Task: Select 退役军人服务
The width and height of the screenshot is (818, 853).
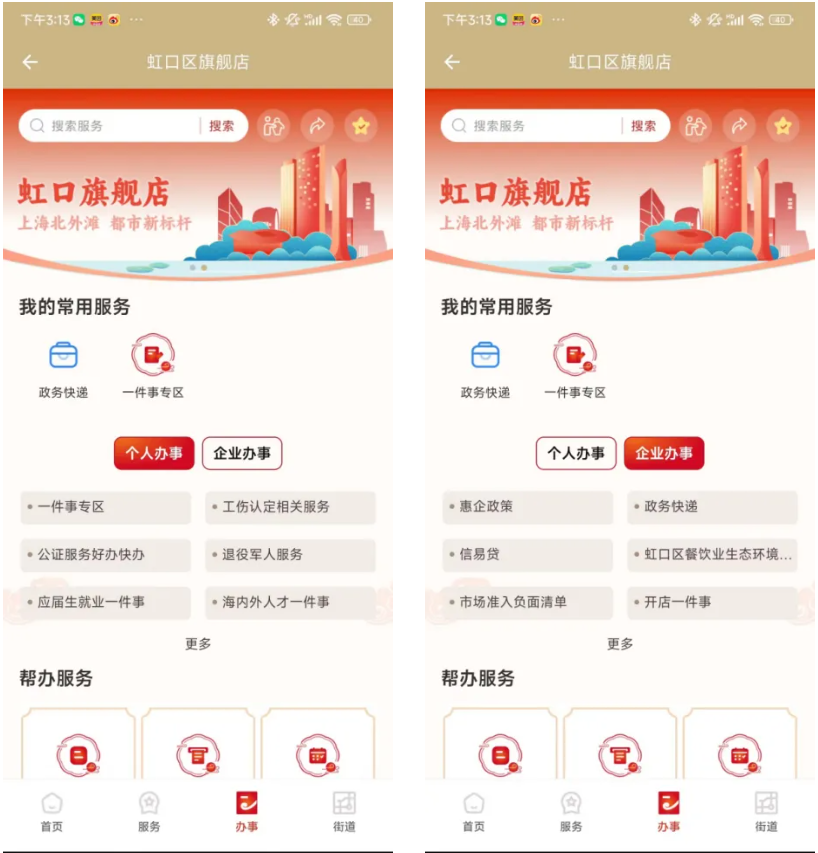Action: click(290, 554)
